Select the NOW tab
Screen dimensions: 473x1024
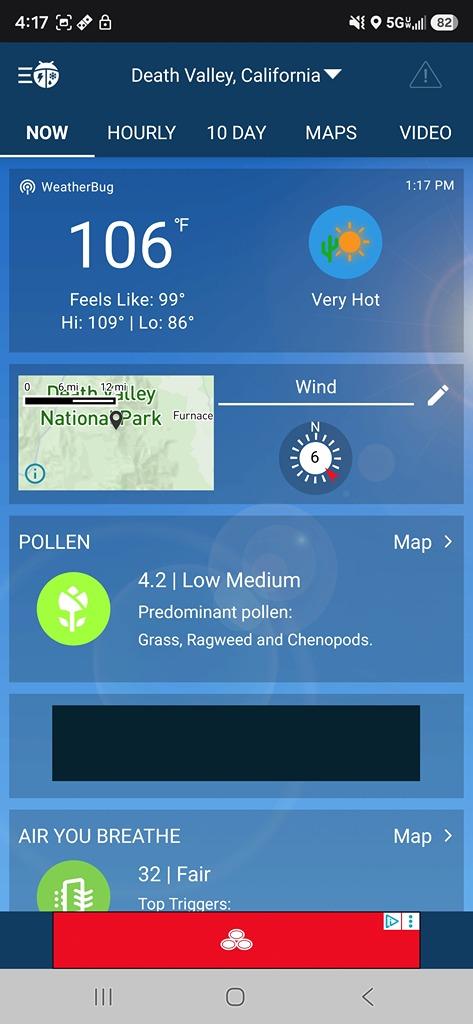point(47,133)
